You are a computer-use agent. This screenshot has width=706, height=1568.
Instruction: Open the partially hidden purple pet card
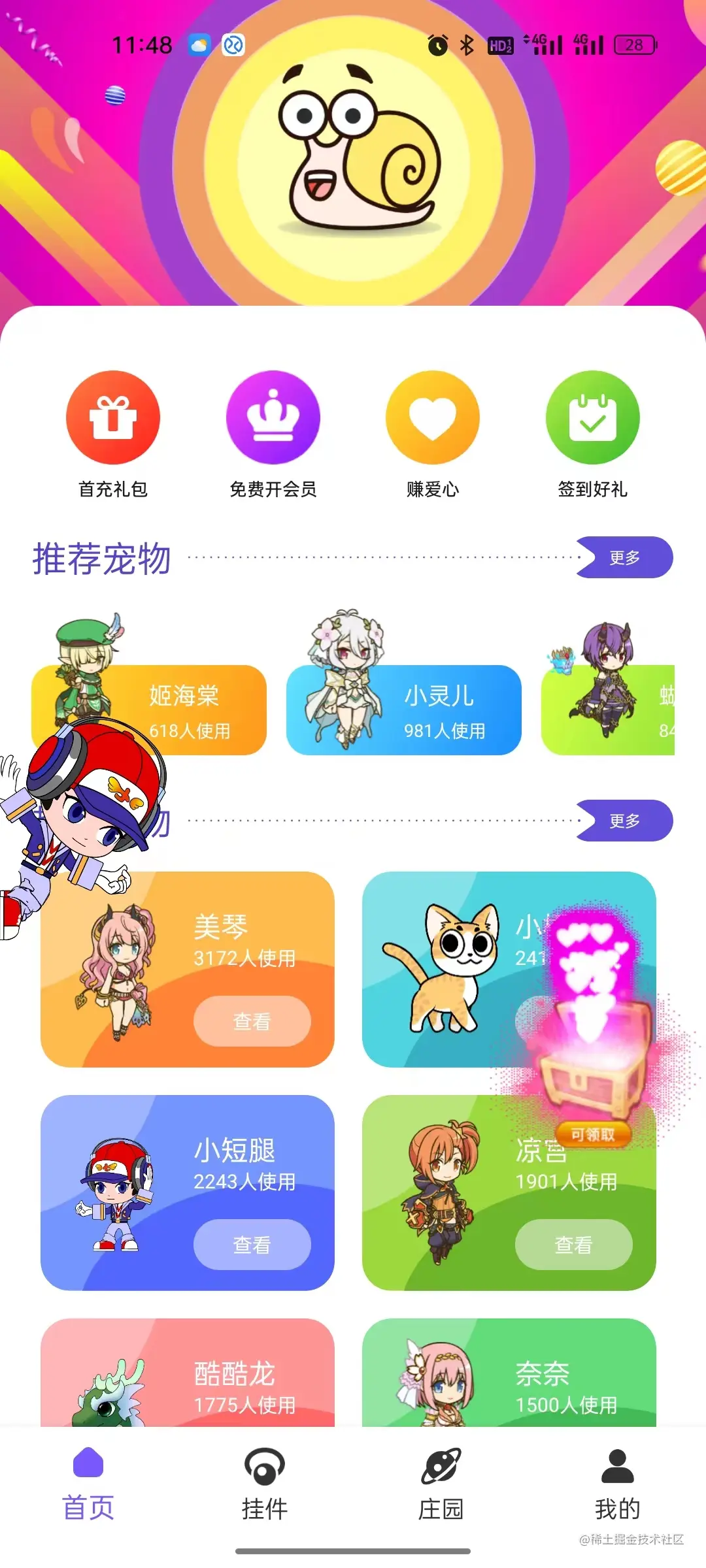pyautogui.click(x=621, y=712)
